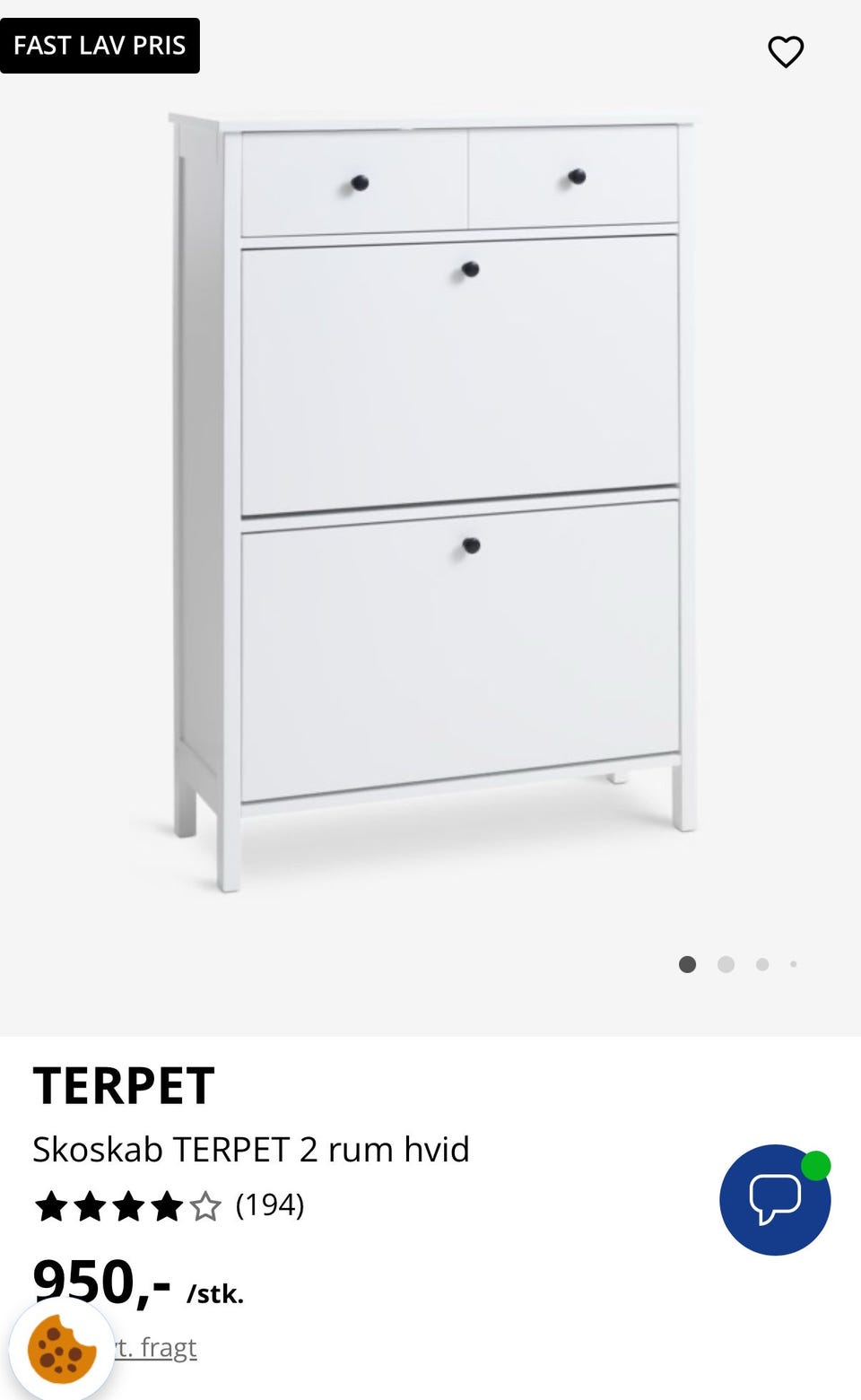Add TERPET shoe cabinet to favorites
Viewport: 861px width, 1400px height.
point(786,52)
